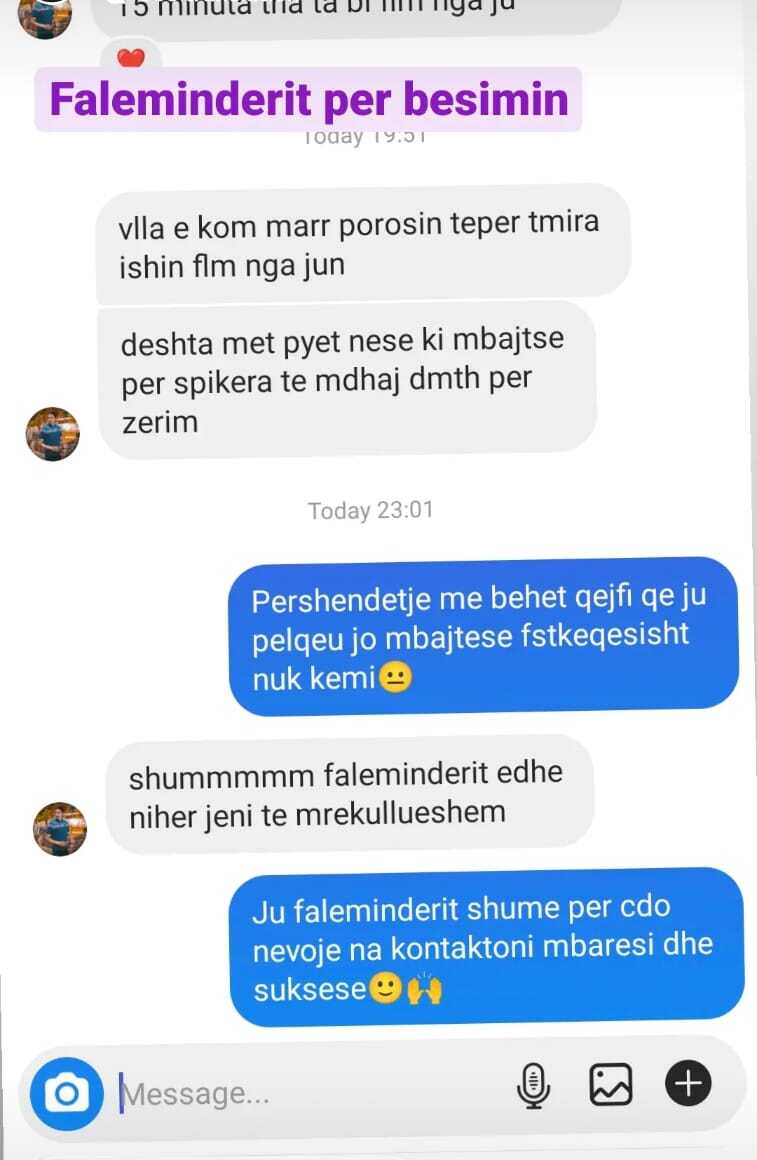
Task: Open more options with the plus icon
Action: pyautogui.click(x=688, y=1083)
